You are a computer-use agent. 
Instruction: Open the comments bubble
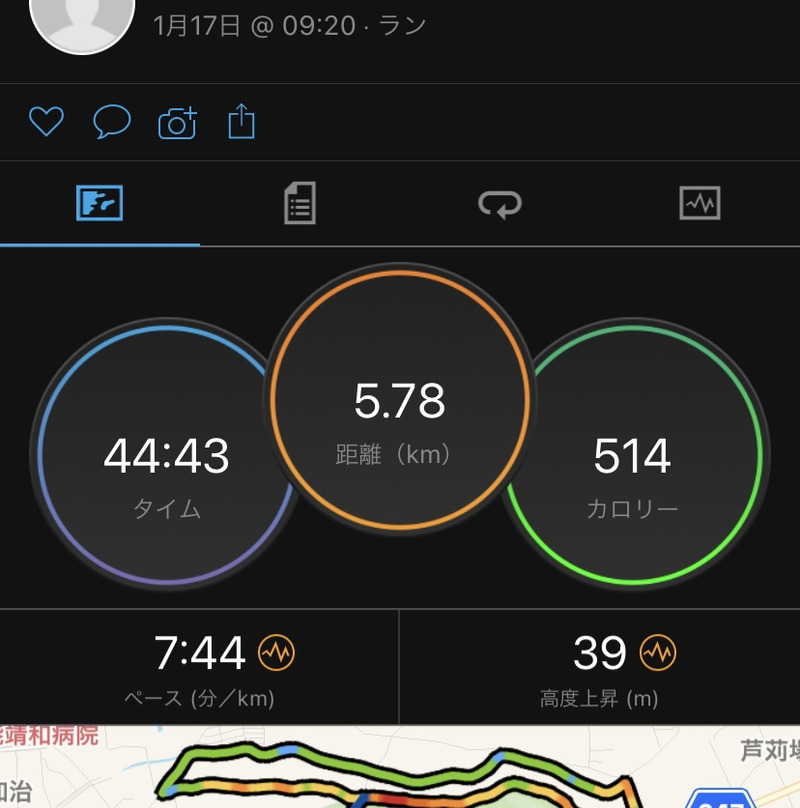111,122
